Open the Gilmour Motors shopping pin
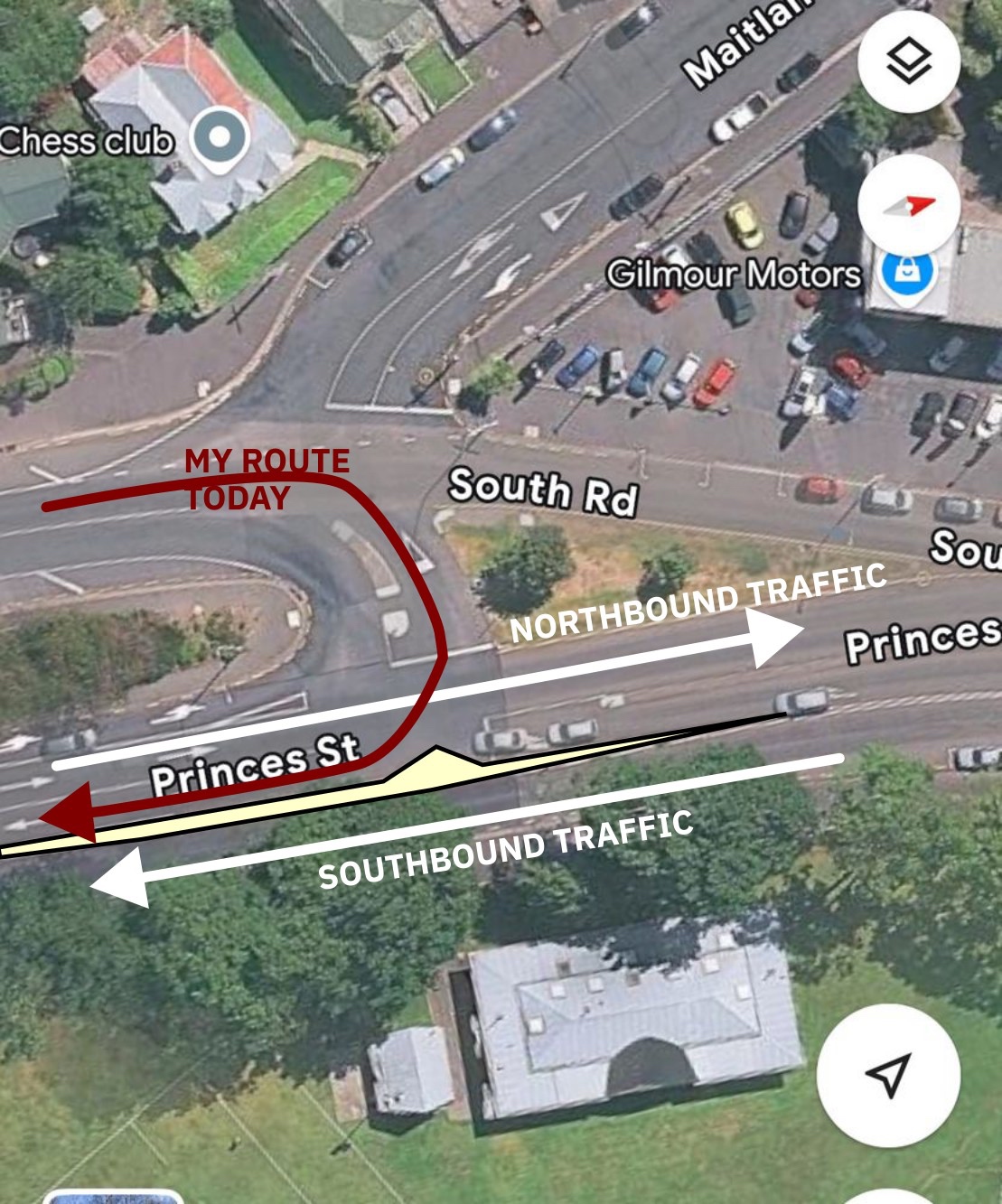 click(906, 272)
